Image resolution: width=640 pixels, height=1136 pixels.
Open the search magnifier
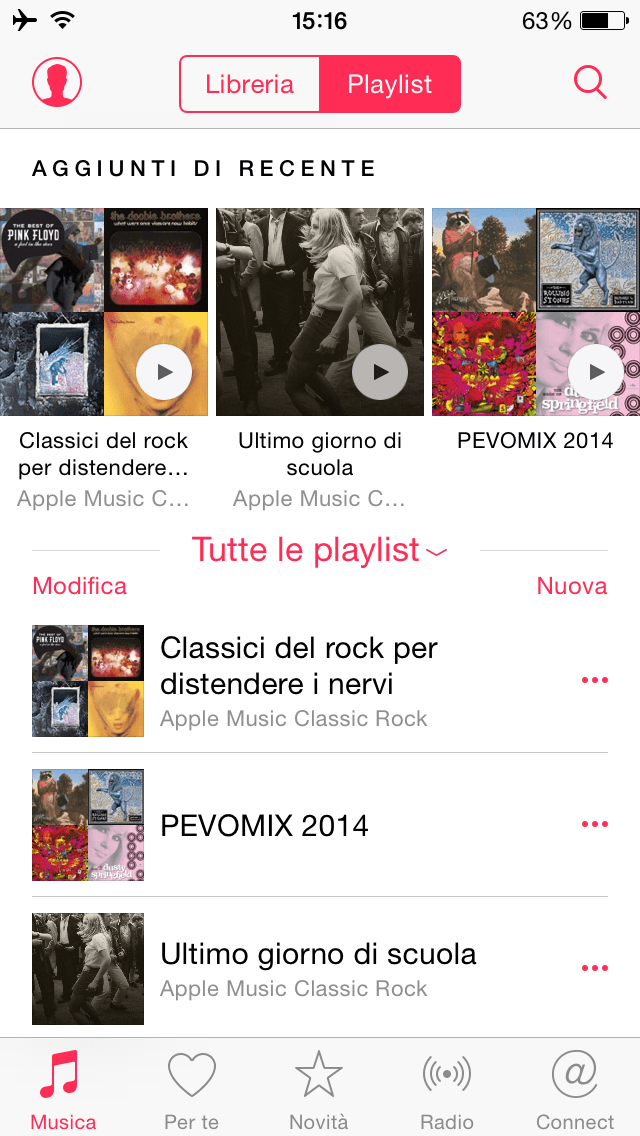(x=590, y=83)
